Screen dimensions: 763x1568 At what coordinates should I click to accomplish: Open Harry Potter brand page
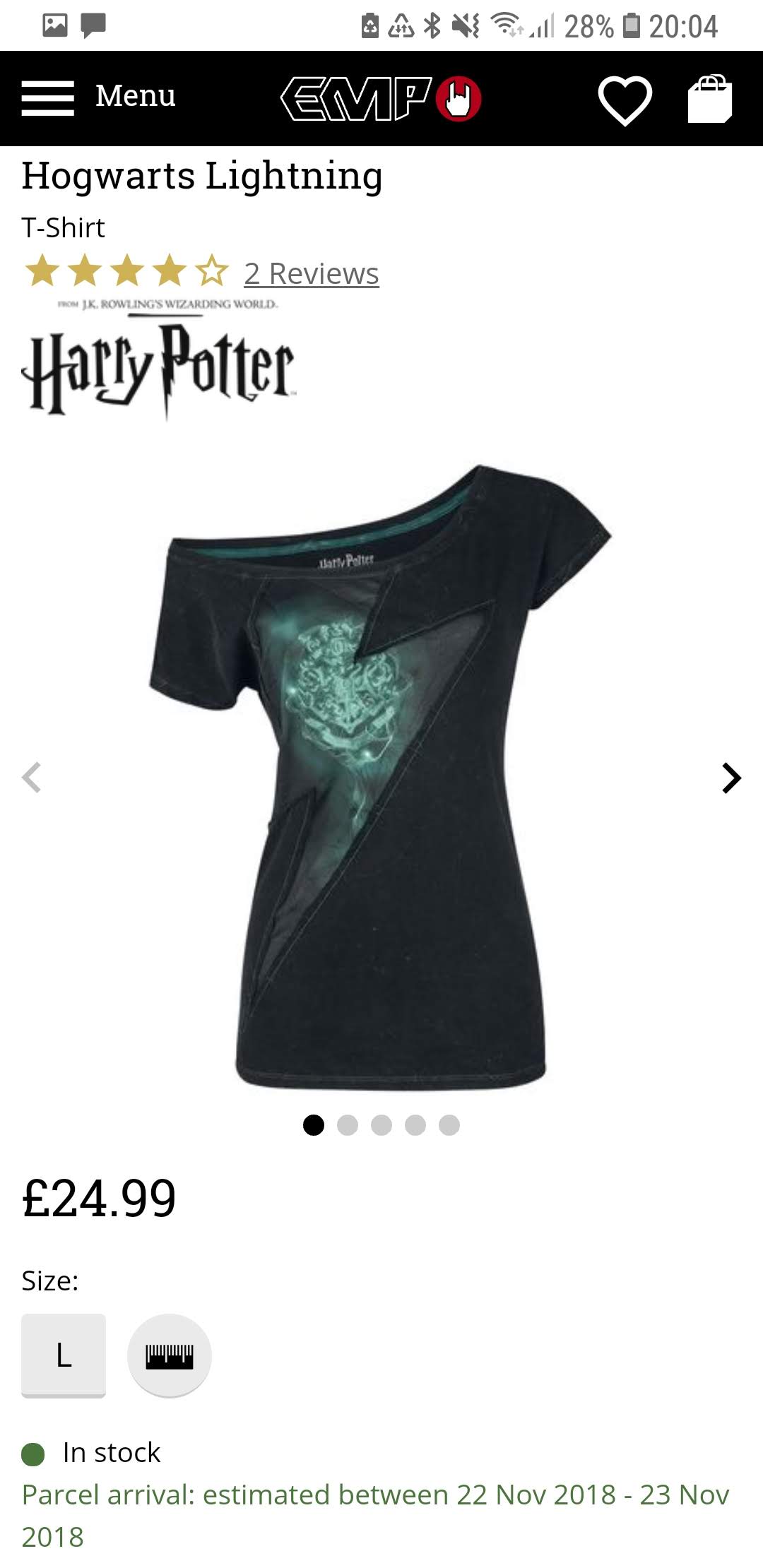160,360
